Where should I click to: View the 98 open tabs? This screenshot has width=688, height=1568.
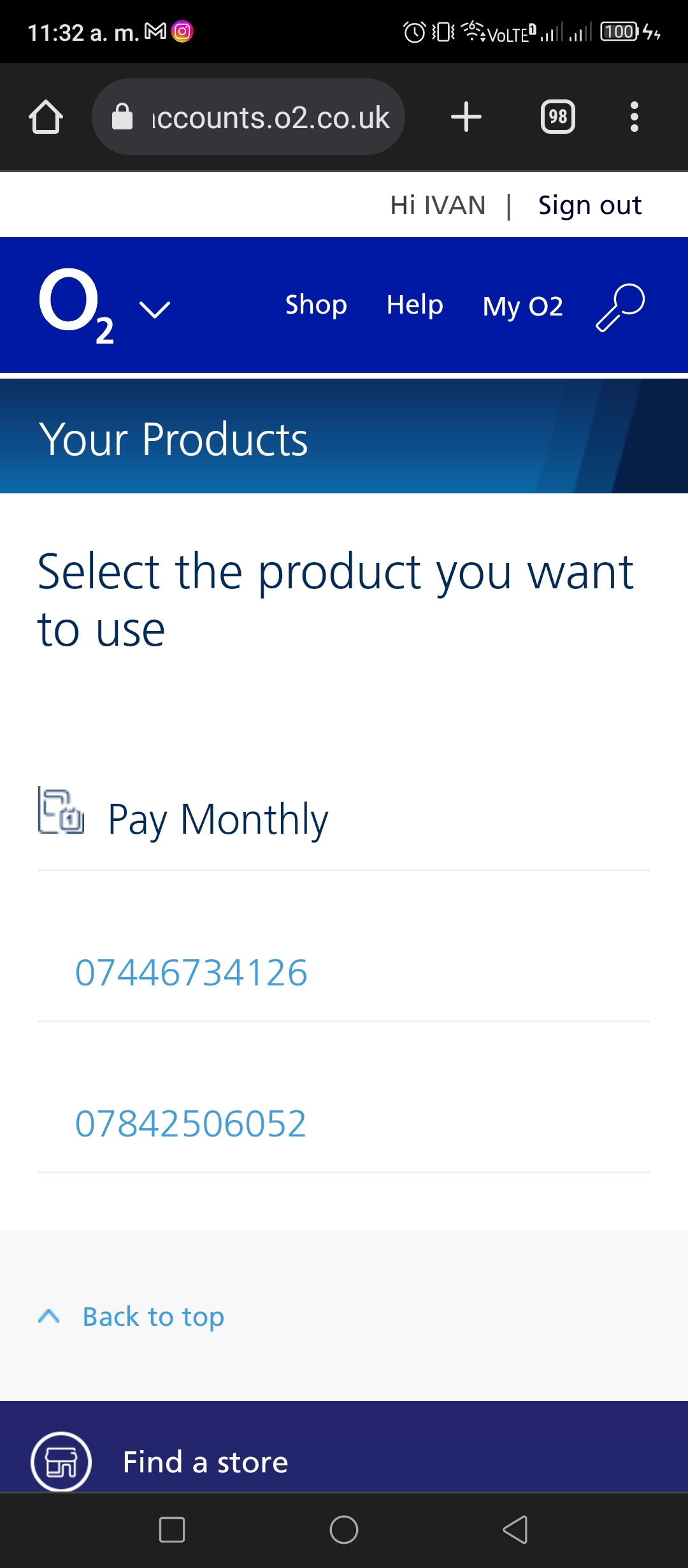pyautogui.click(x=558, y=117)
